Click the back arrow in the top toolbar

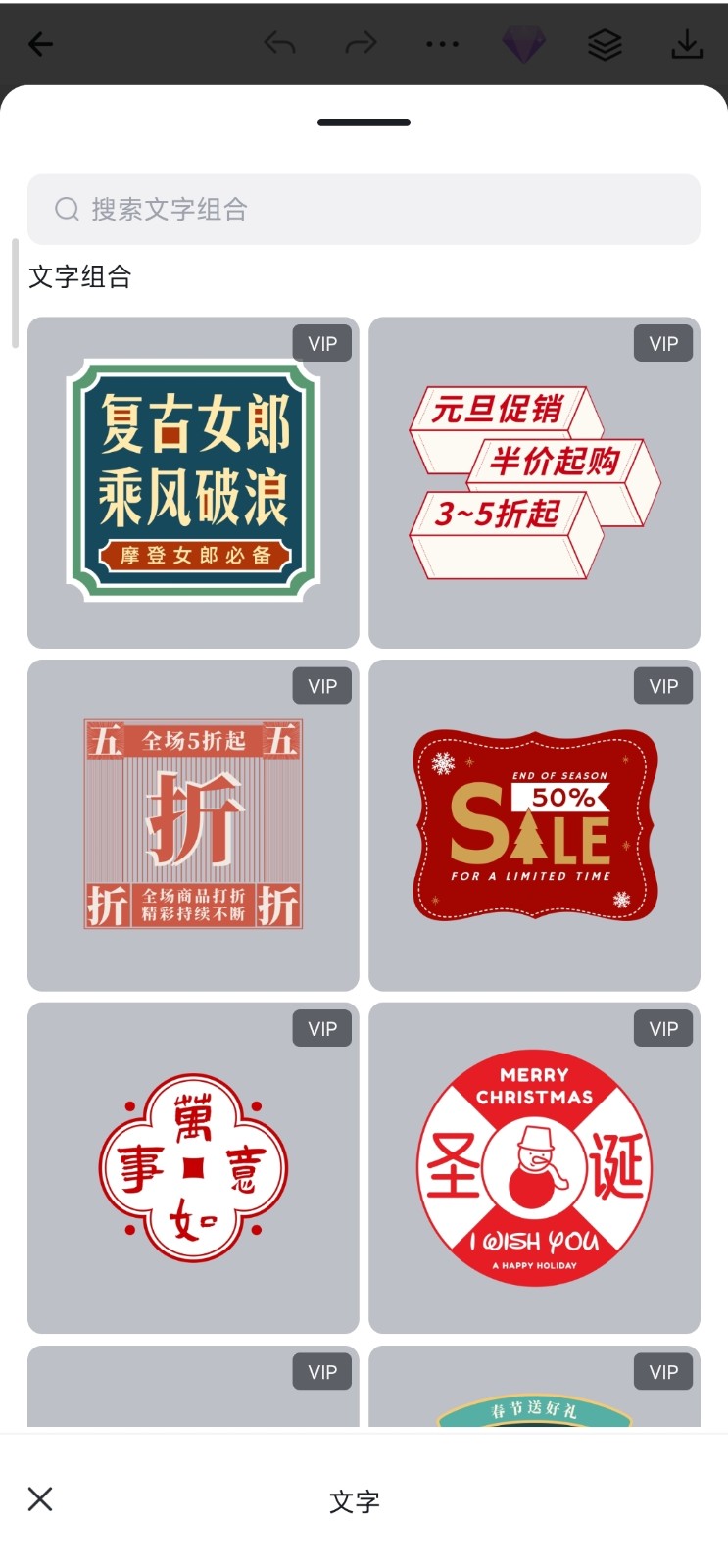(40, 43)
